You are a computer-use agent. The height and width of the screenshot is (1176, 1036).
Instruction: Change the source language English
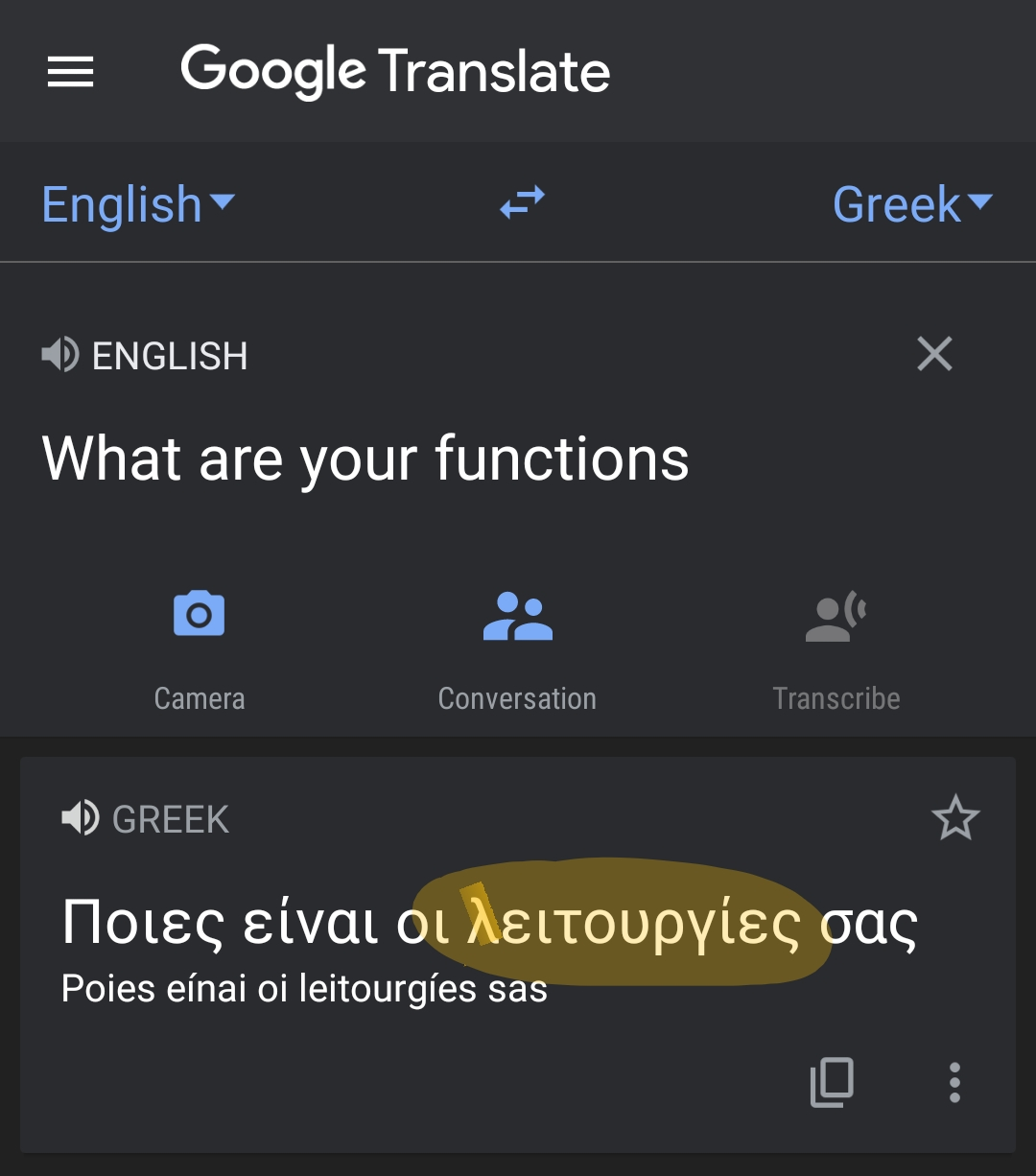pos(138,204)
